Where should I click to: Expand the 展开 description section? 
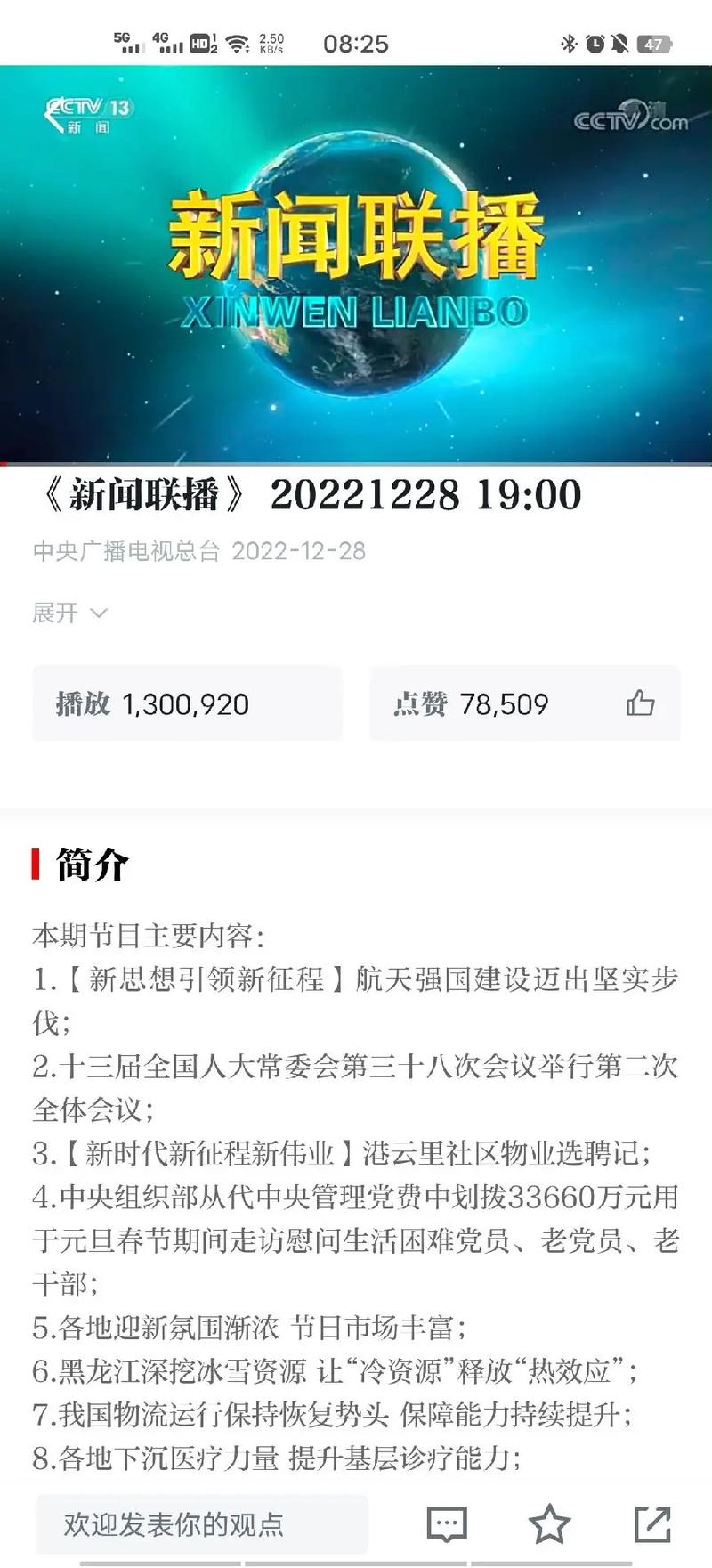pyautogui.click(x=69, y=613)
